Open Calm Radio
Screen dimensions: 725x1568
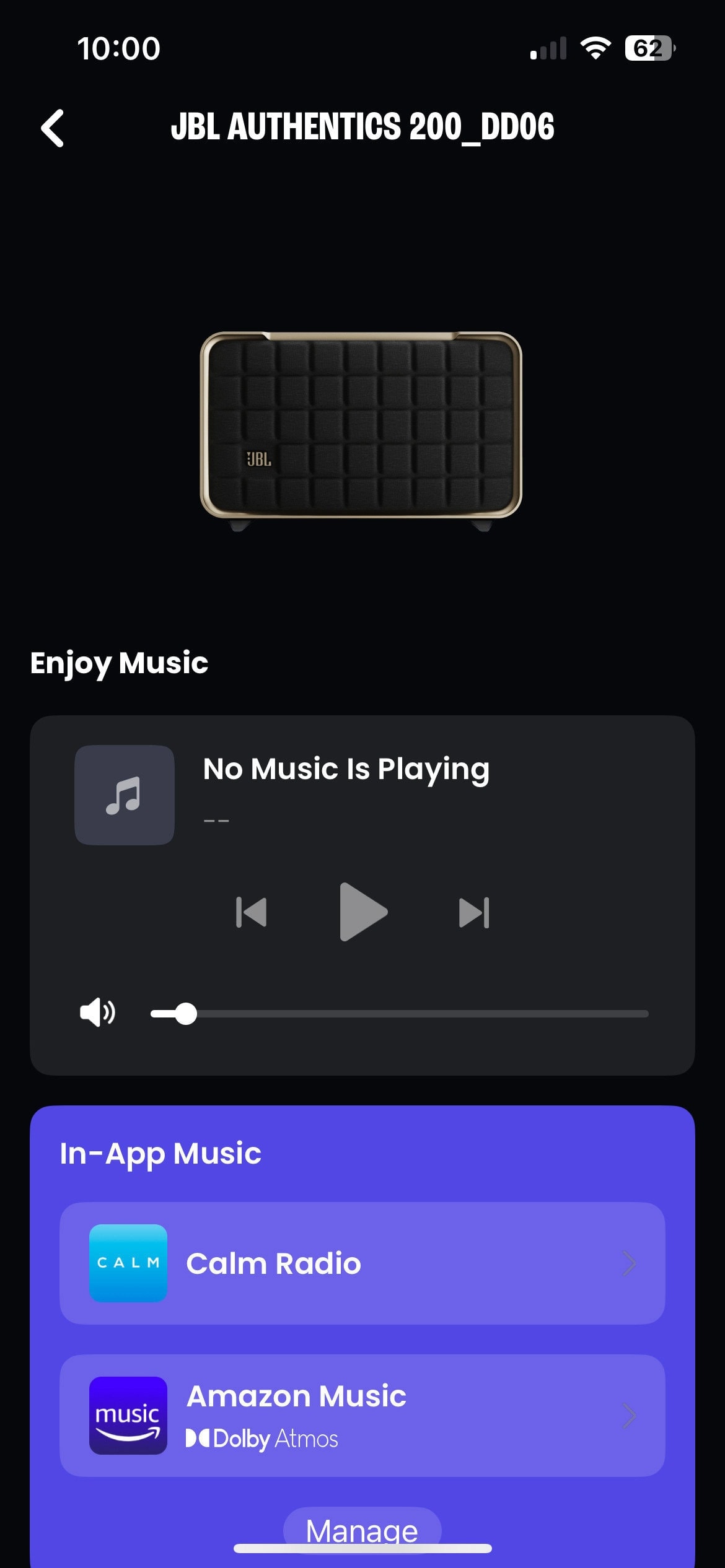(x=362, y=1263)
